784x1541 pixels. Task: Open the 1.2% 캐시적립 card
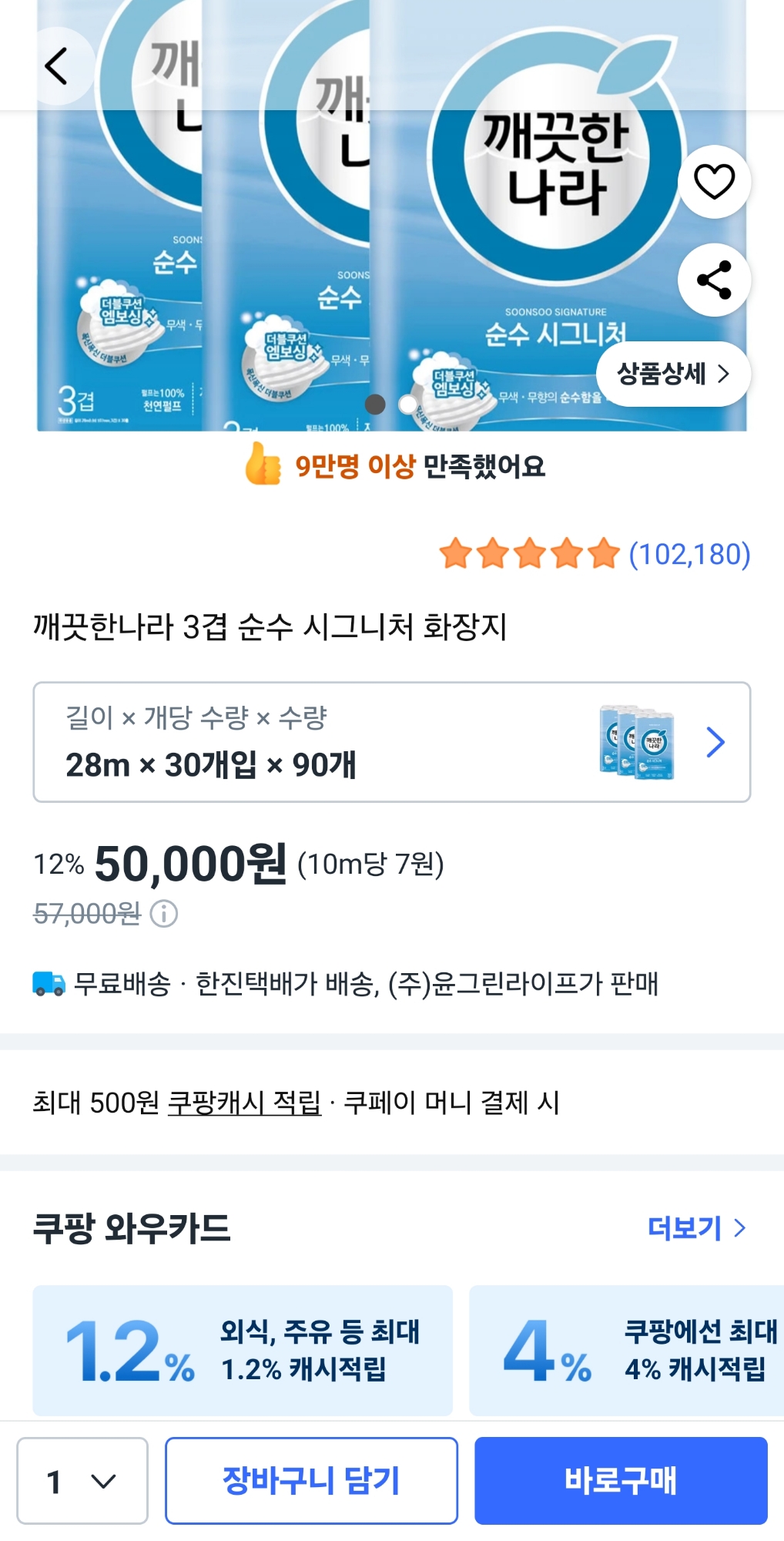pos(243,1350)
